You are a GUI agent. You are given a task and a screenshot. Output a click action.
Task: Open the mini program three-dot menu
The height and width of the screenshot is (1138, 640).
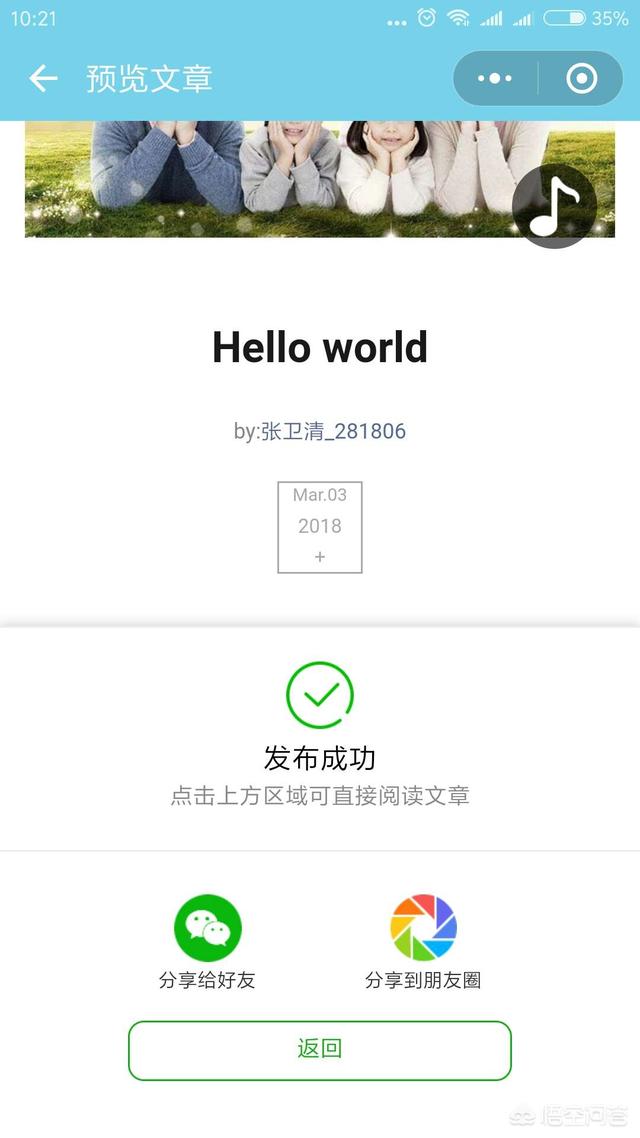pos(495,78)
